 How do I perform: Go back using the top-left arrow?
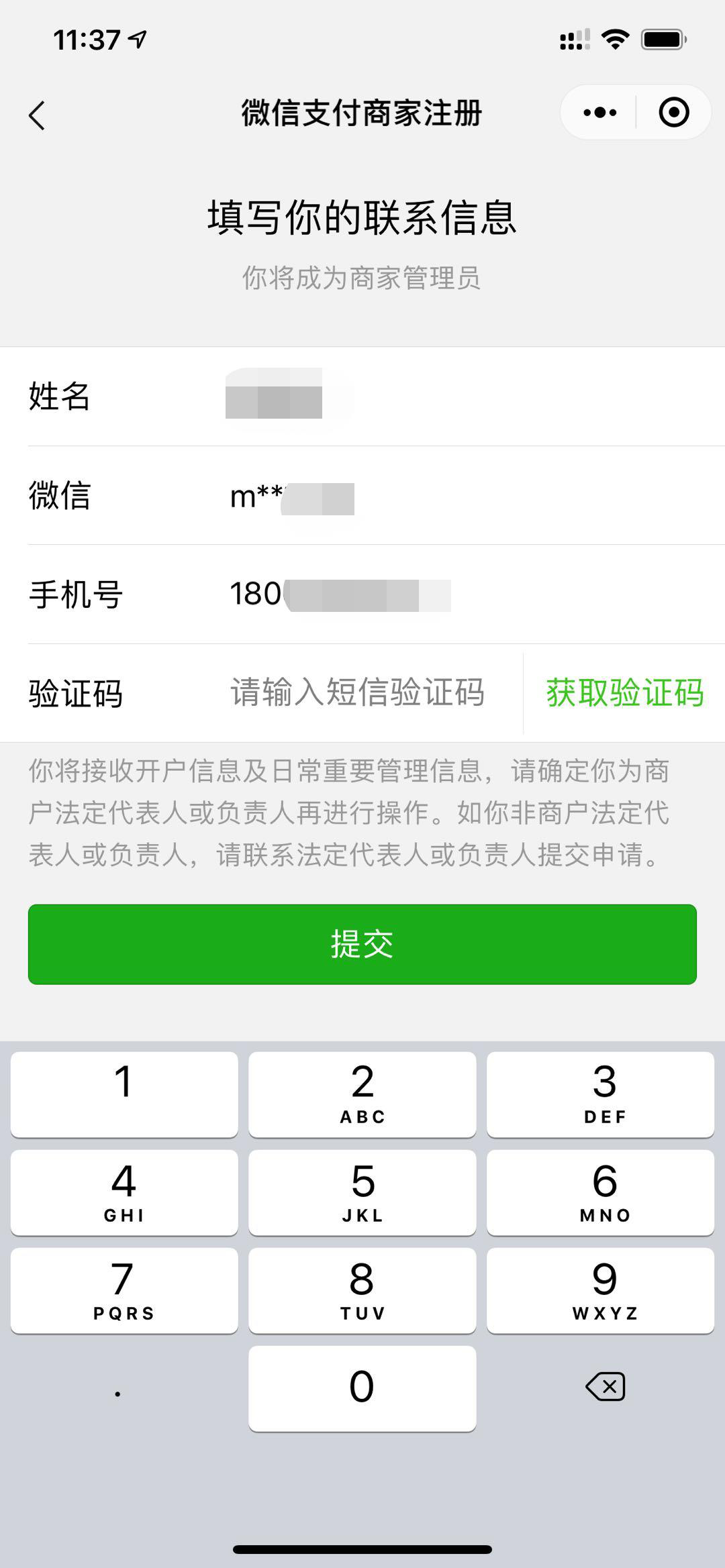point(38,115)
